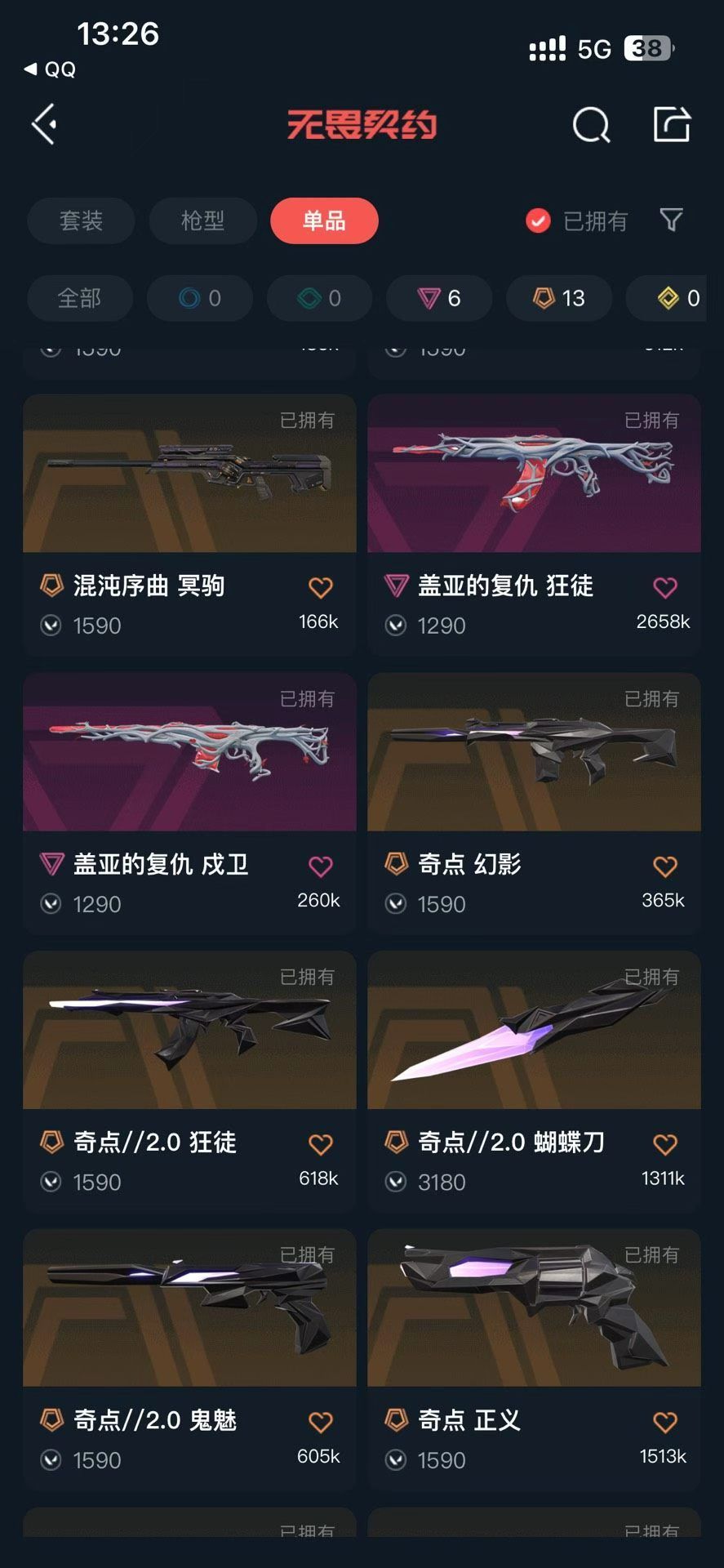Select the 全部 rarity chip
The width and height of the screenshot is (724, 1568).
click(79, 298)
